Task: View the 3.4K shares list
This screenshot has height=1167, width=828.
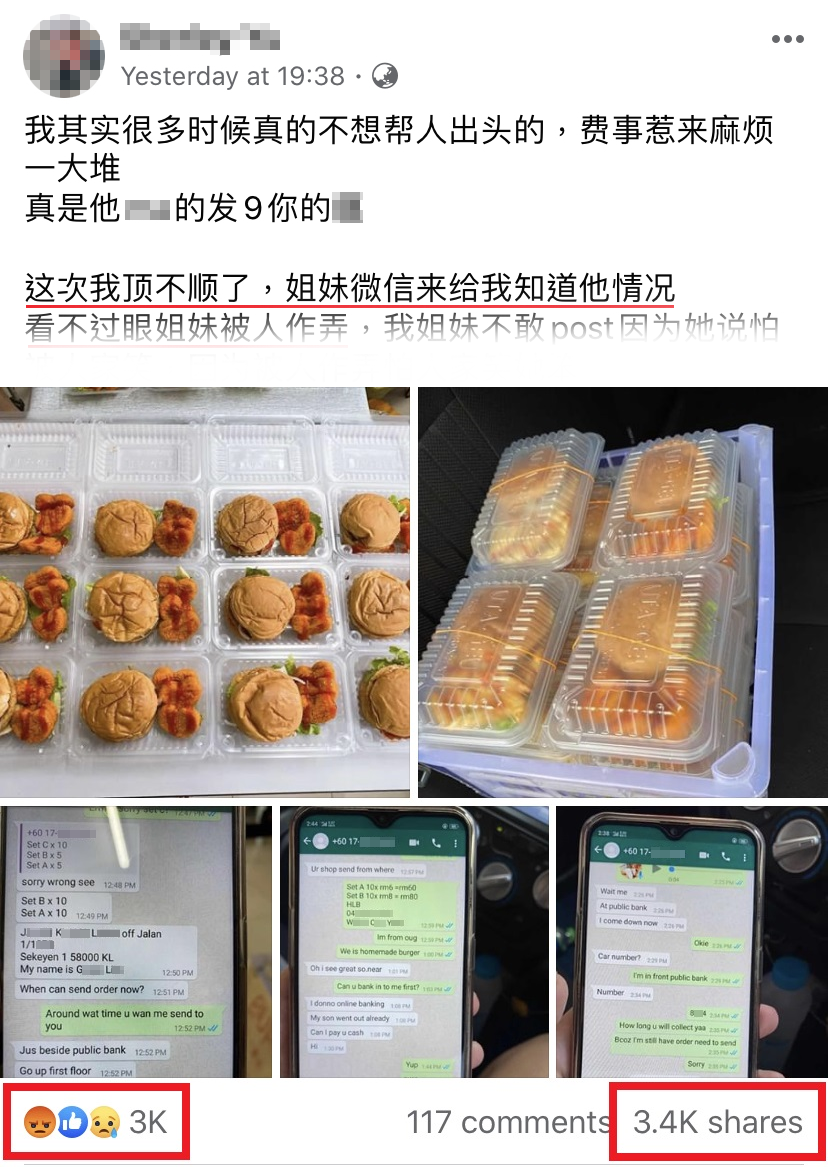Action: [718, 1122]
